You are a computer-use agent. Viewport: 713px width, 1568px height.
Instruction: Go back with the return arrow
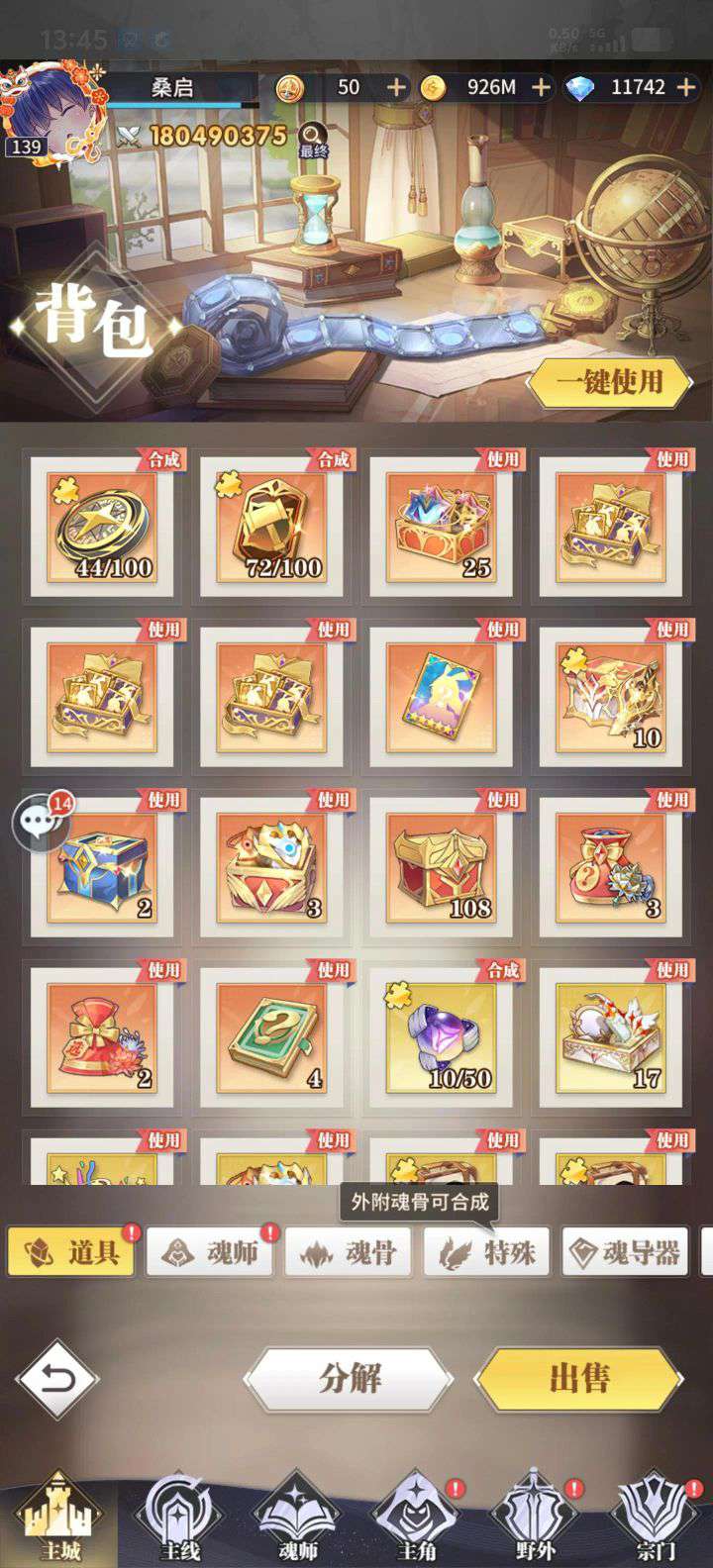59,1378
